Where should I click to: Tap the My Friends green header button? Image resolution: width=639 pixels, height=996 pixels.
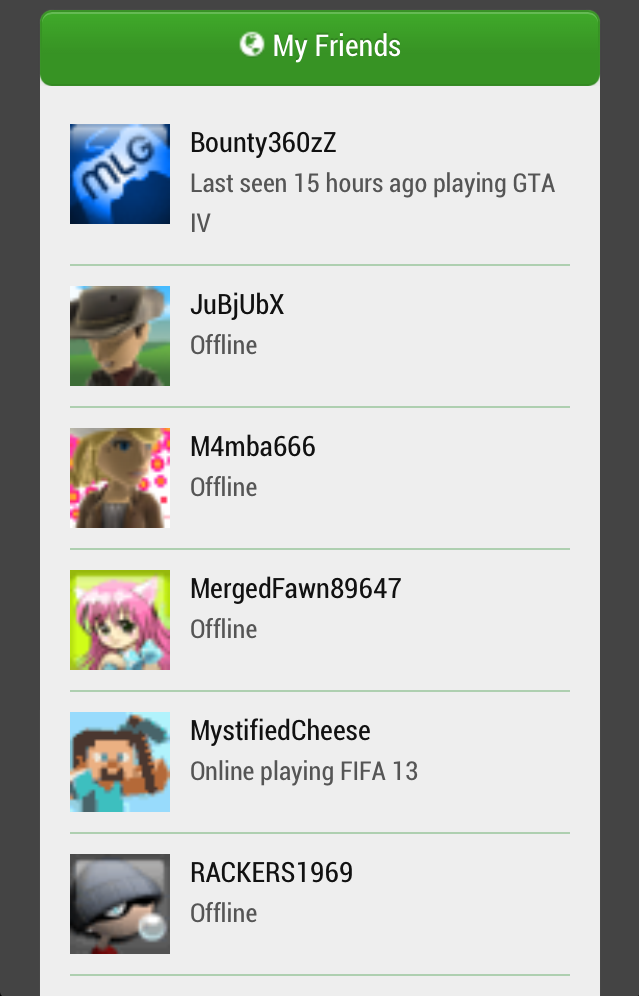click(320, 47)
